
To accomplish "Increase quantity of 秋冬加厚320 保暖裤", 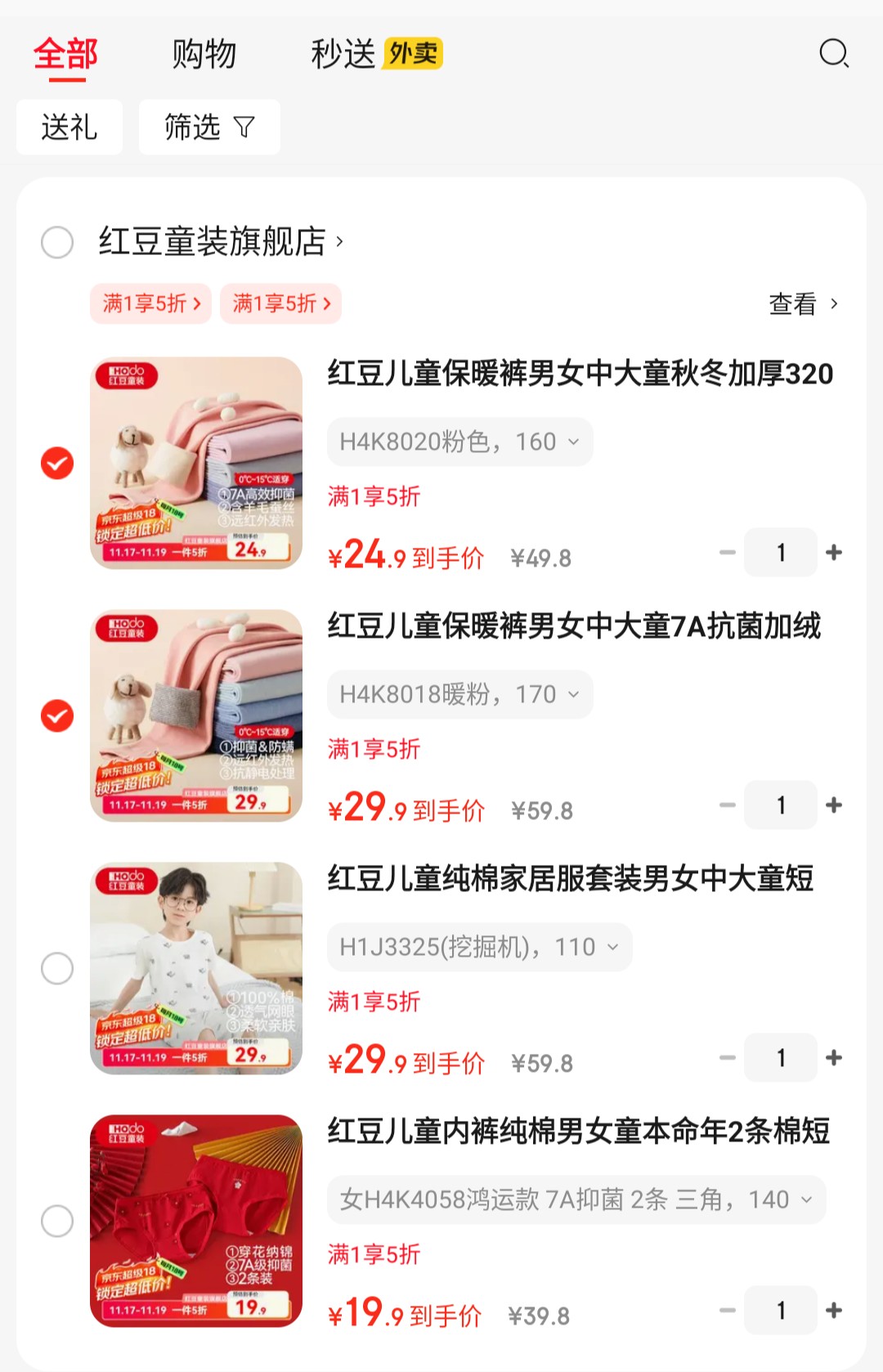I will pos(834,553).
